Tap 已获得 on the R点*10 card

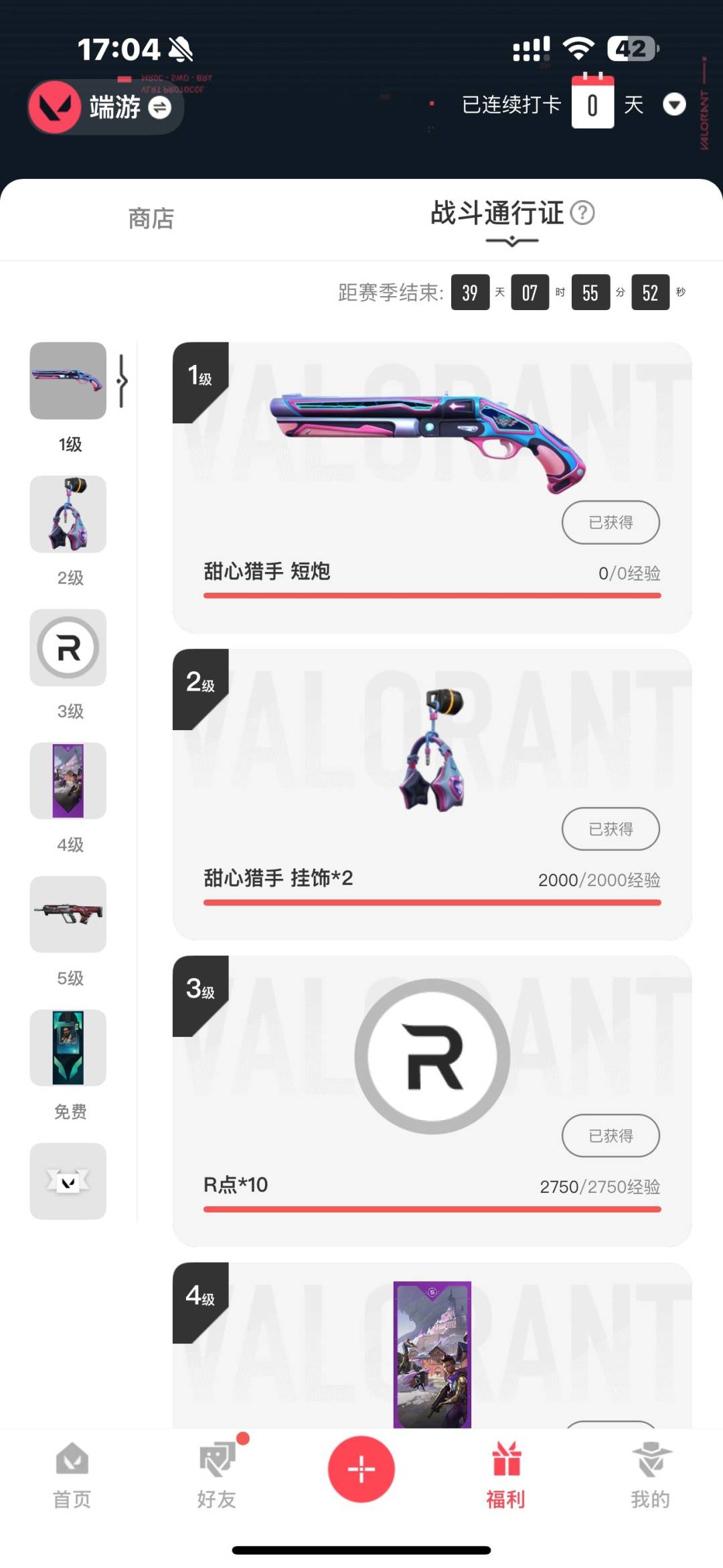coord(610,1136)
